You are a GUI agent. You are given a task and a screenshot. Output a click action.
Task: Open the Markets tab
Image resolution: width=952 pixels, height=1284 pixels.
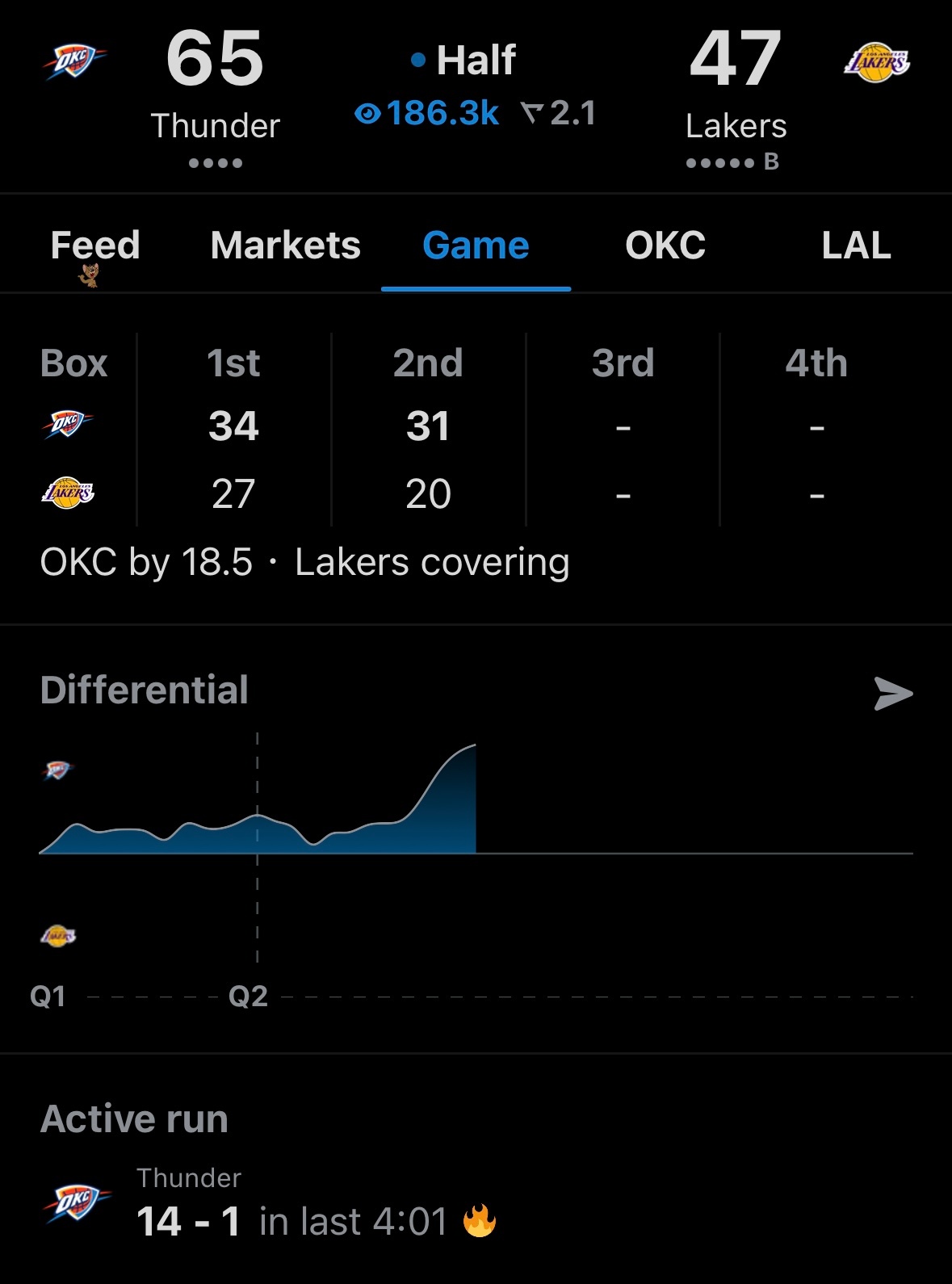(285, 245)
